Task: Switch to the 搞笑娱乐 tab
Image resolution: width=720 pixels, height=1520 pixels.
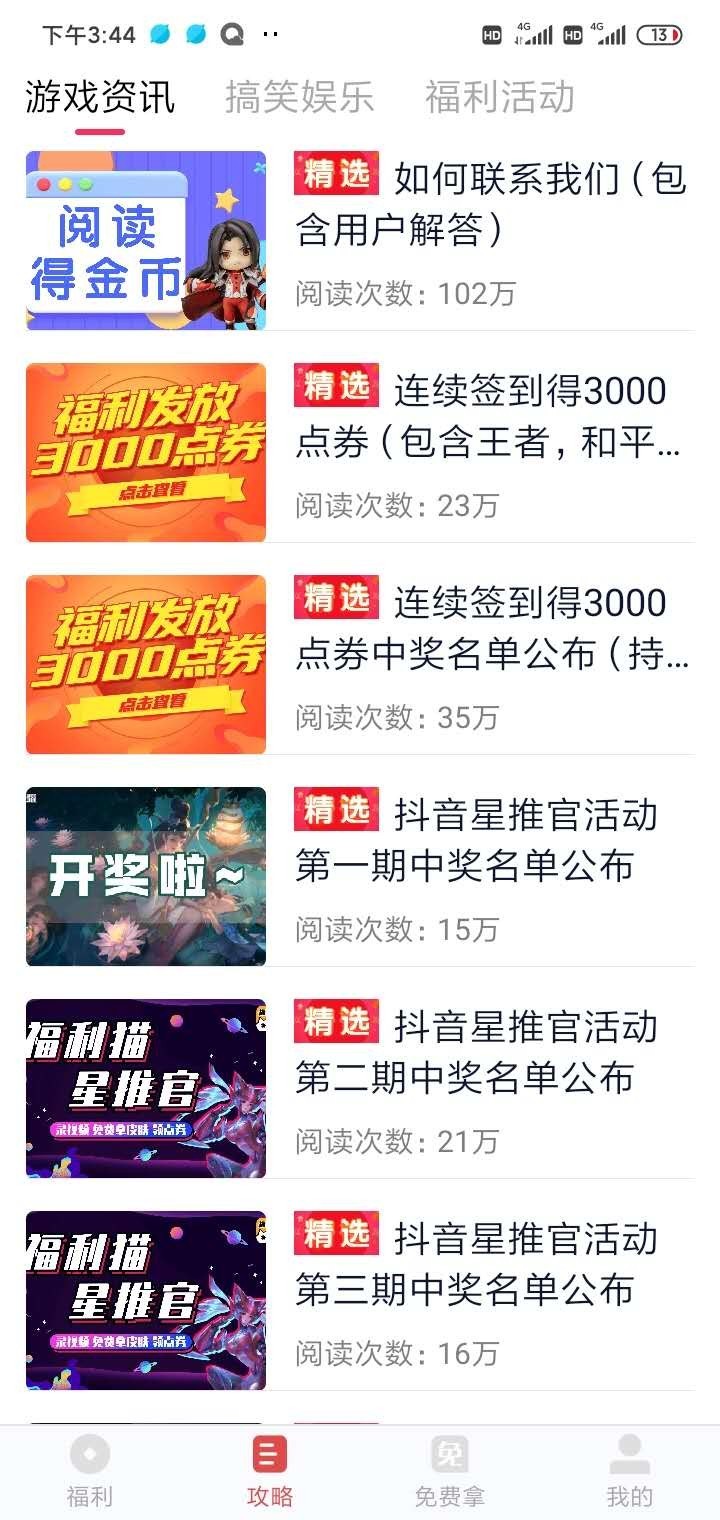Action: pyautogui.click(x=299, y=98)
